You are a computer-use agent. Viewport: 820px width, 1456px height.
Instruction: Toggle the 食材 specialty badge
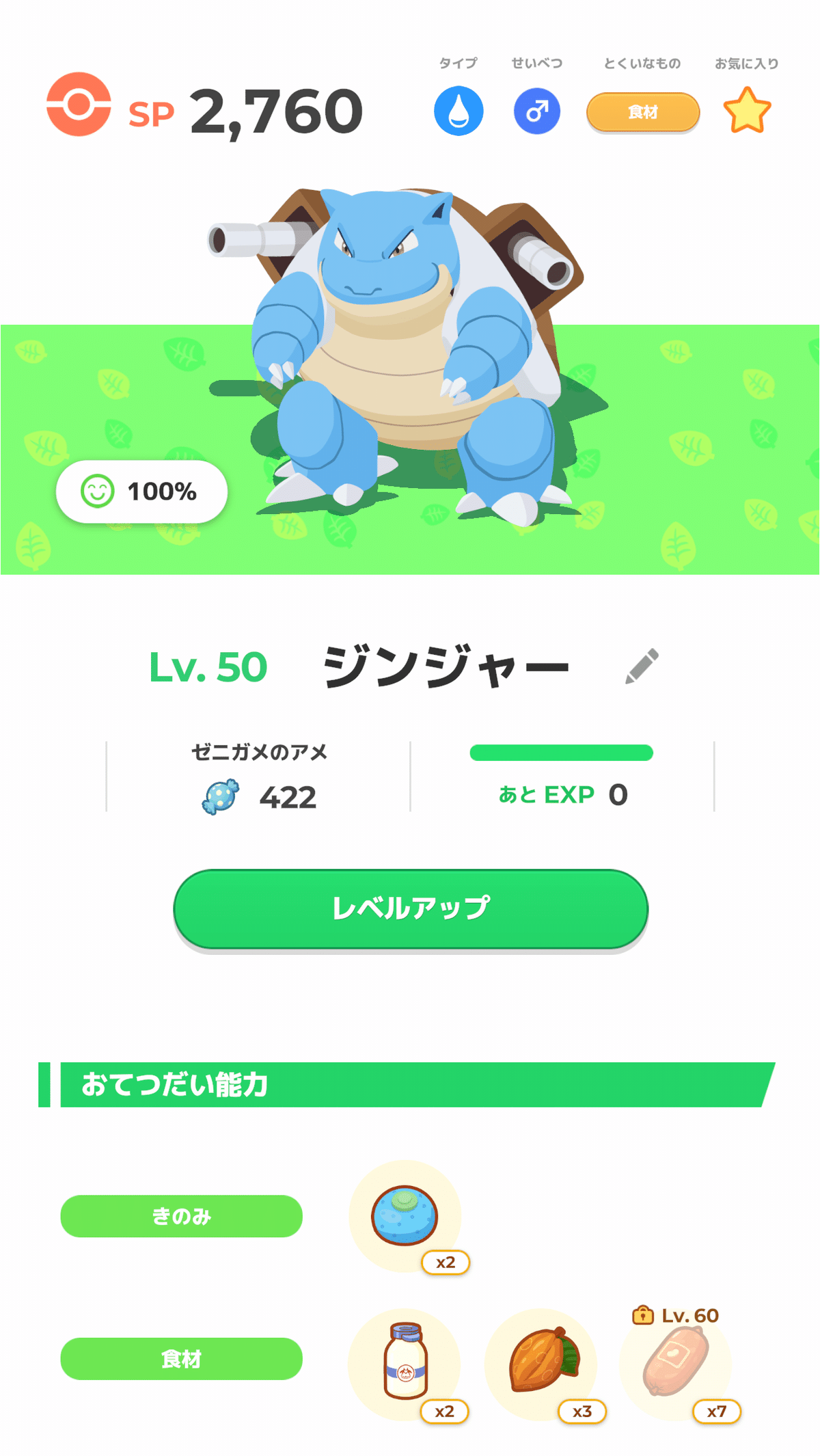tap(642, 111)
